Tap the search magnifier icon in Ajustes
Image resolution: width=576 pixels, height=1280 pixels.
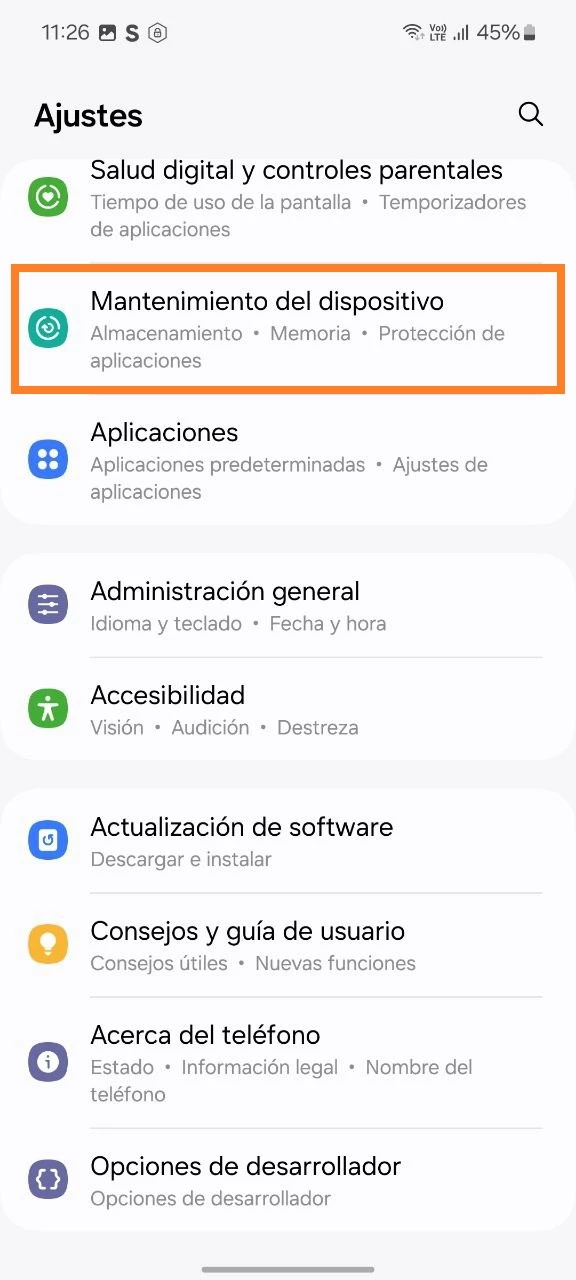click(530, 114)
